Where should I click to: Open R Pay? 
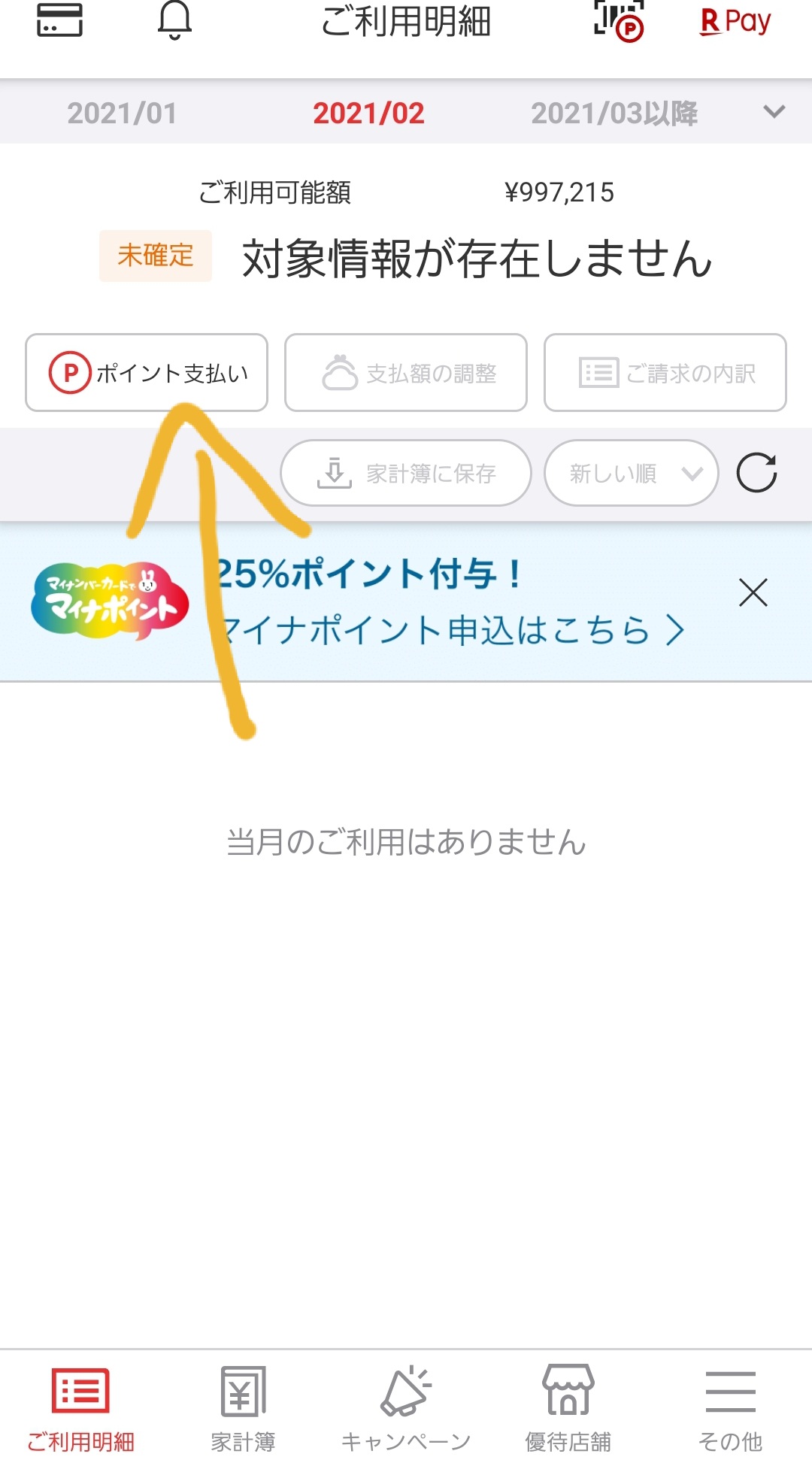(x=735, y=21)
